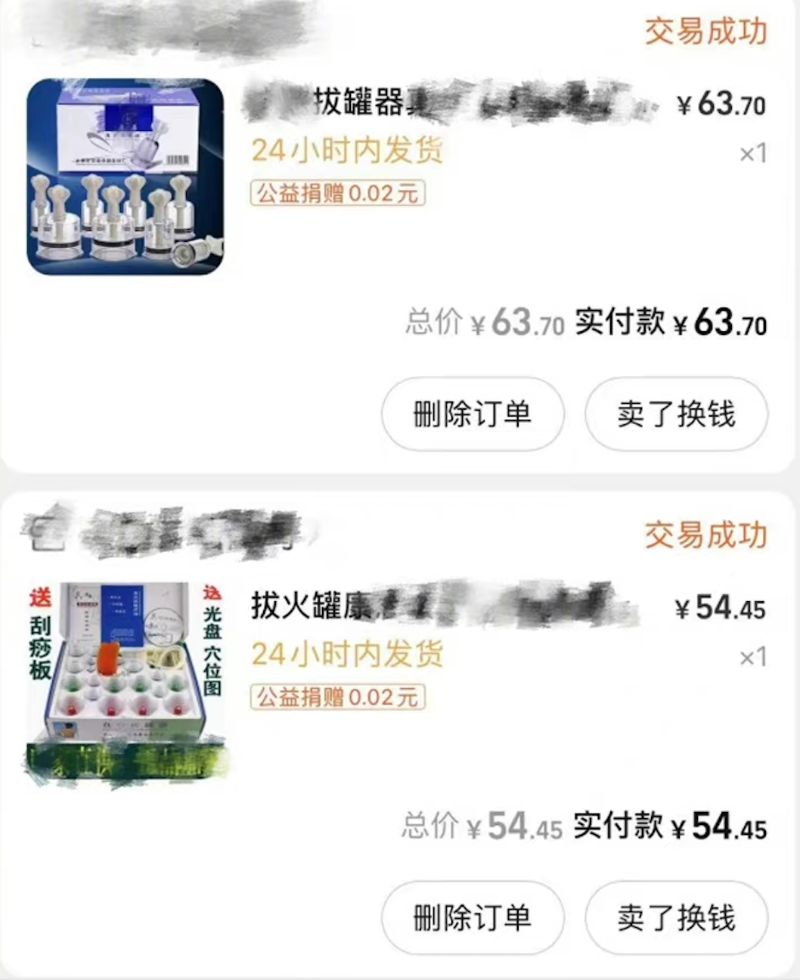Delete the ¥54.45 order with 删除订单

coord(472,917)
